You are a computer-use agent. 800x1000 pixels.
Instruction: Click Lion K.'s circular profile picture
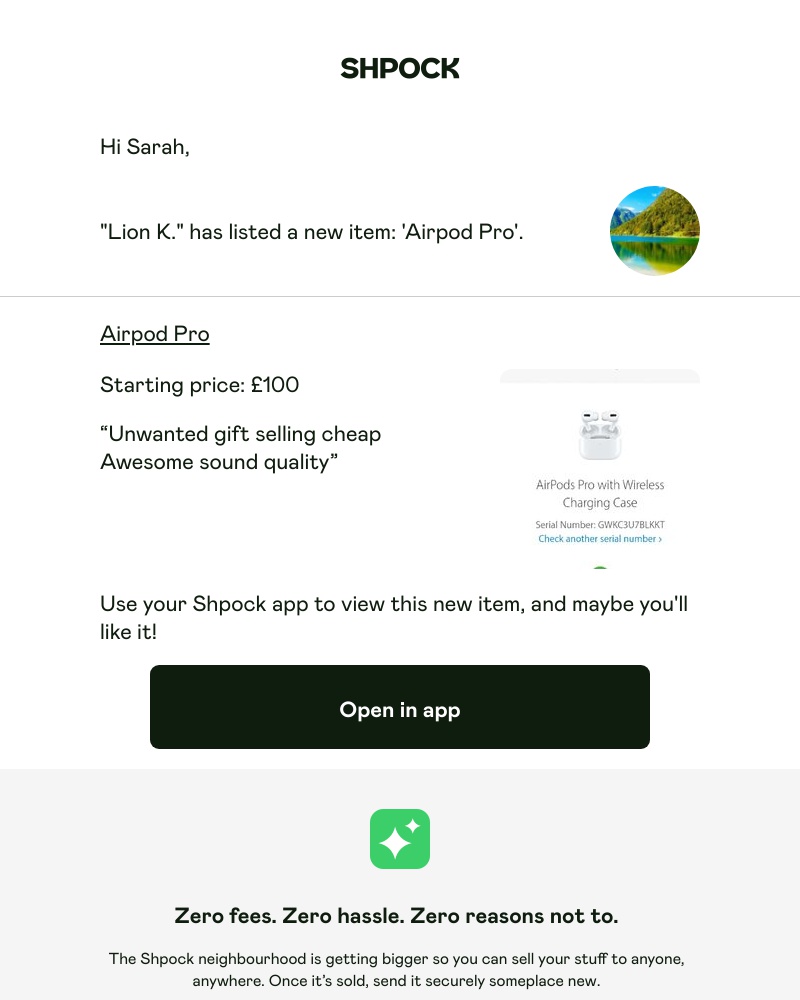[x=655, y=230]
